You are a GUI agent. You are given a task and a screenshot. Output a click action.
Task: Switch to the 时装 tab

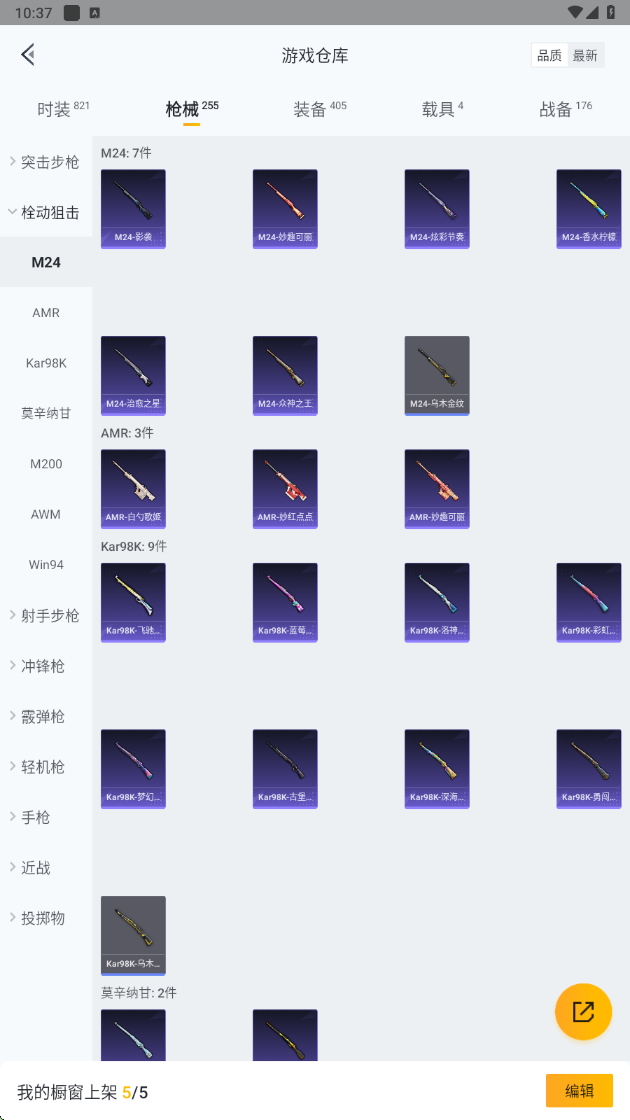point(63,109)
